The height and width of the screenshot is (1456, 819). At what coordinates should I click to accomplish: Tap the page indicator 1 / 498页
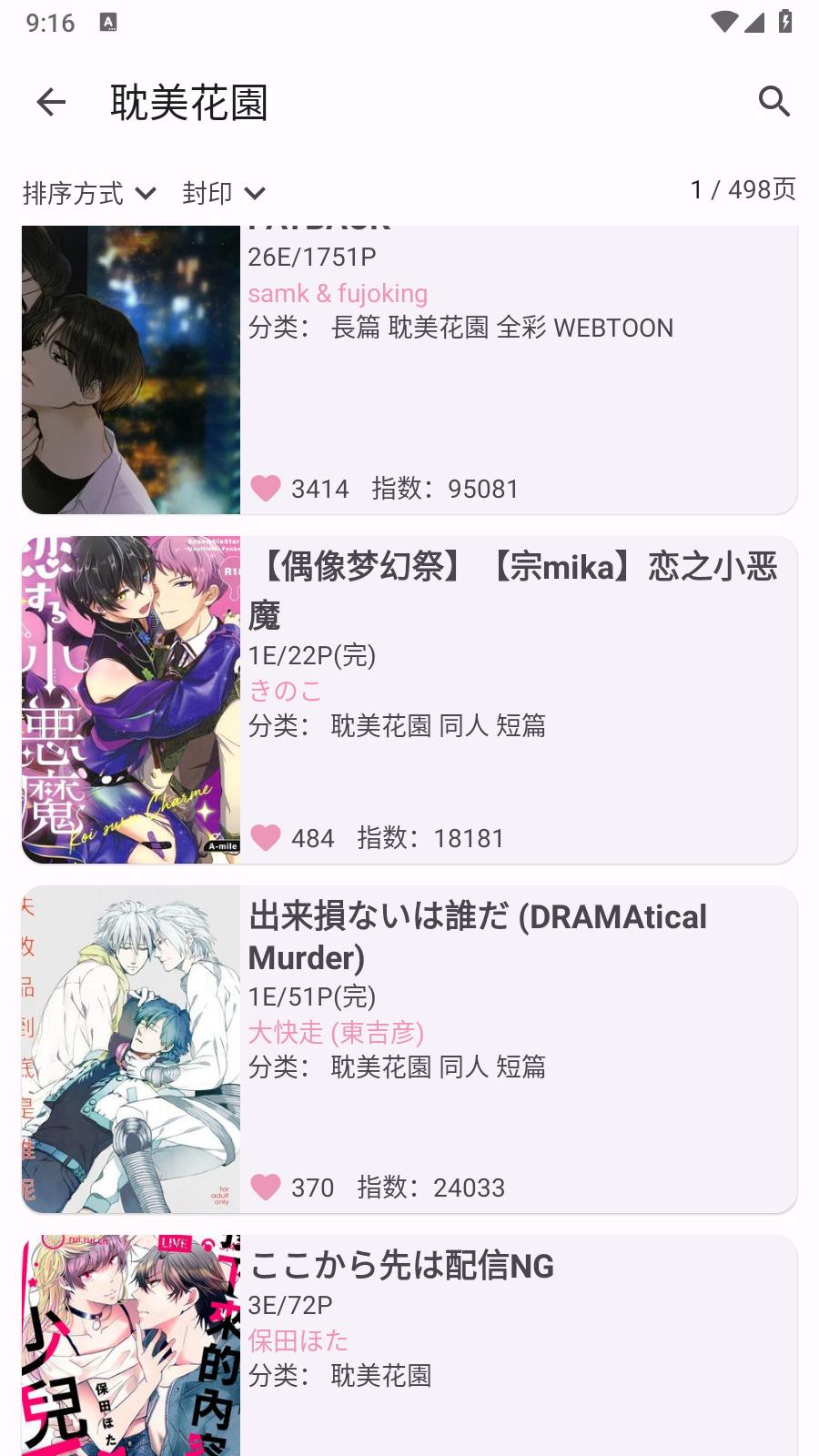pos(742,190)
